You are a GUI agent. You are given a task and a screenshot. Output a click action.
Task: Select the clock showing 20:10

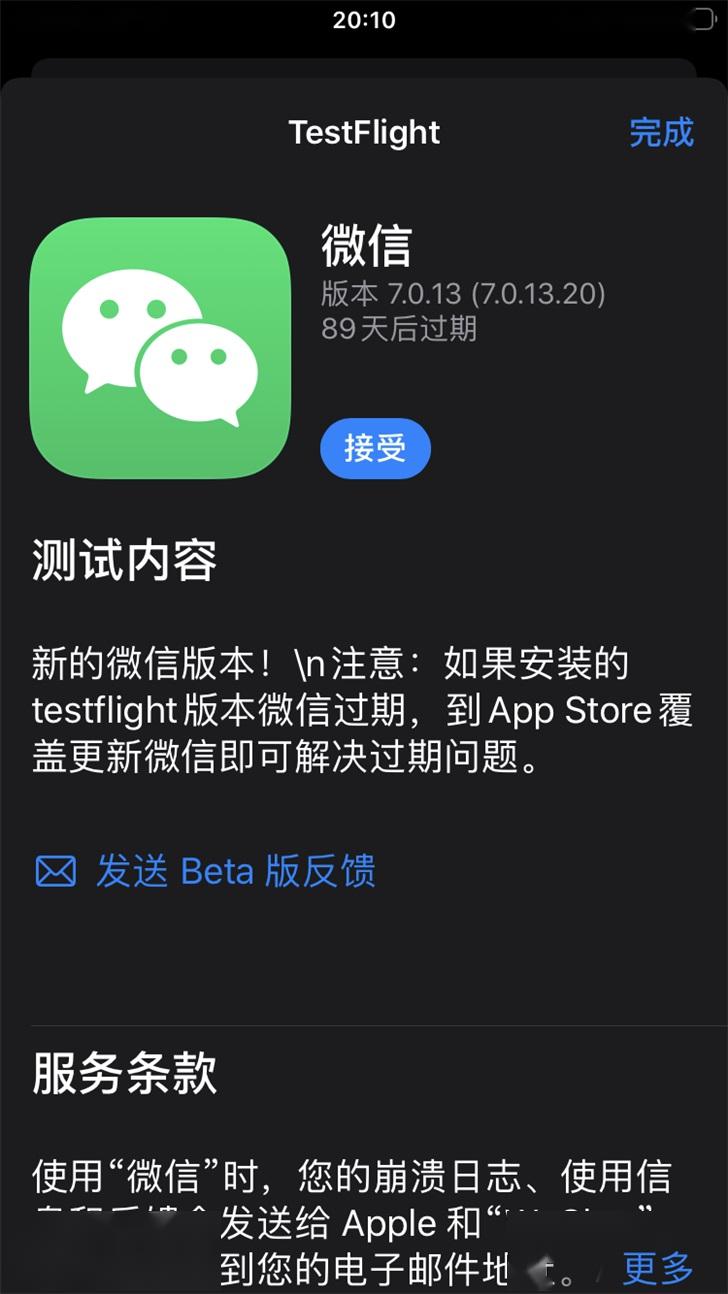(x=364, y=18)
